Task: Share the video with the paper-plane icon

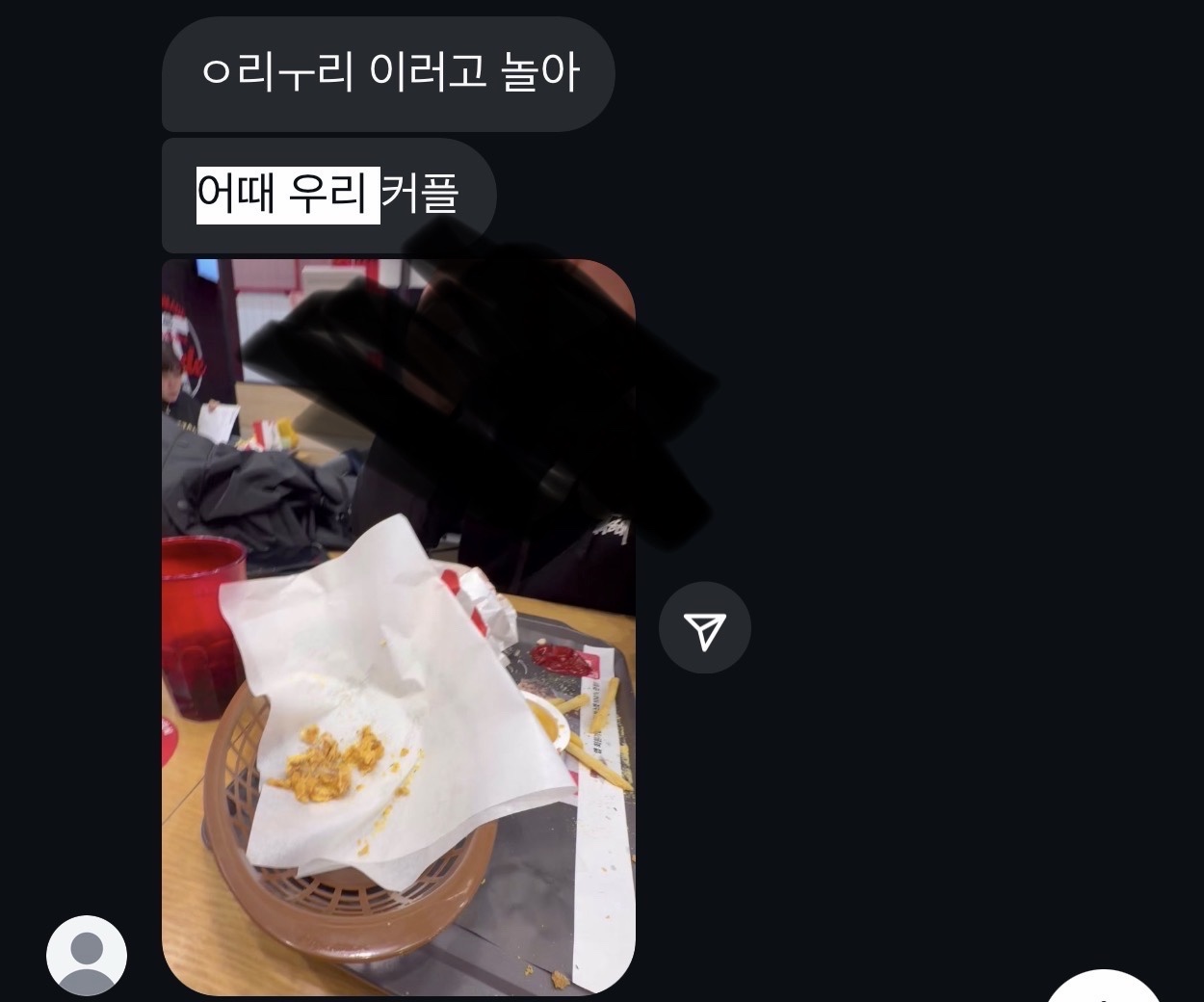Action: 704,628
